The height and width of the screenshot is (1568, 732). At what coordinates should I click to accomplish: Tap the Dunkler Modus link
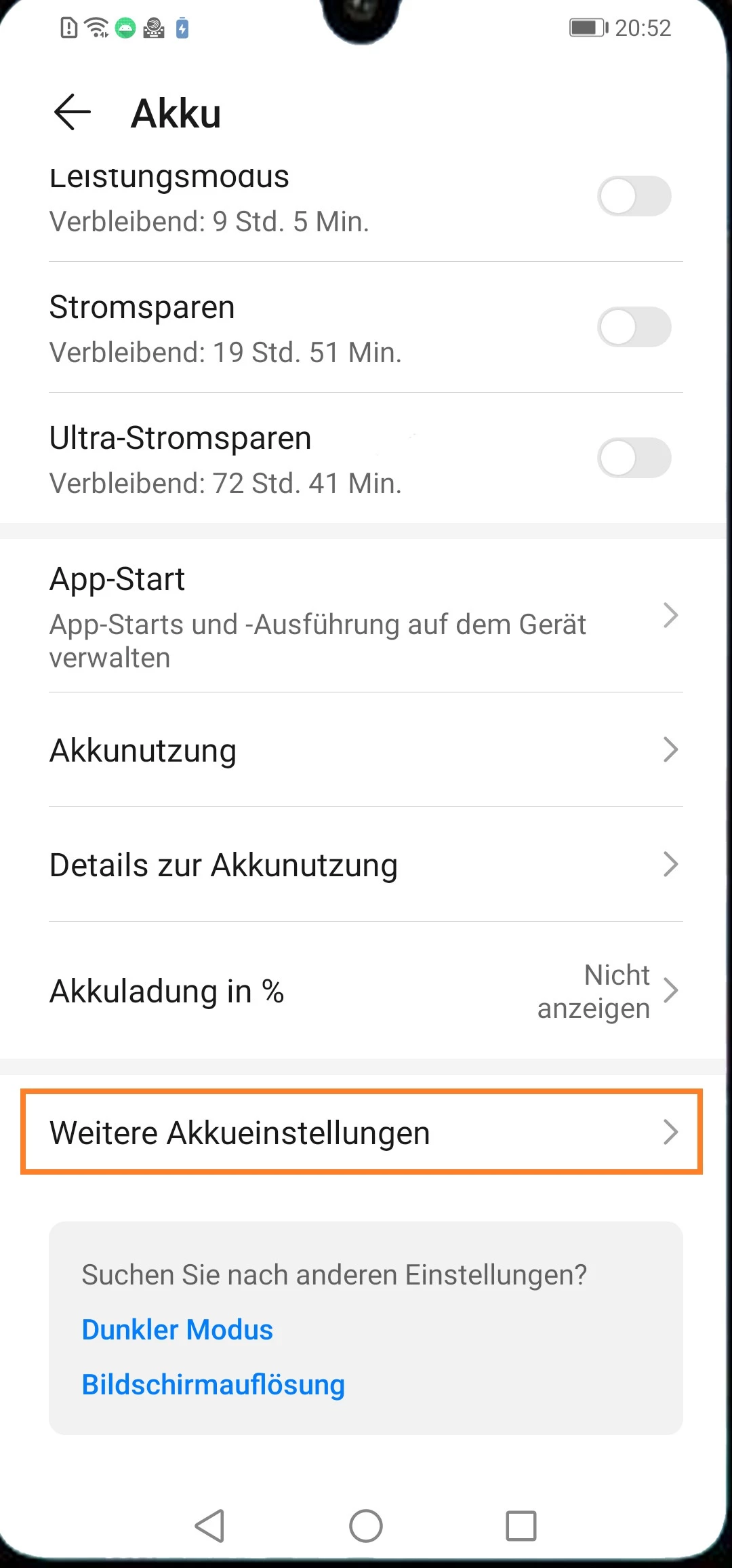tap(178, 1330)
